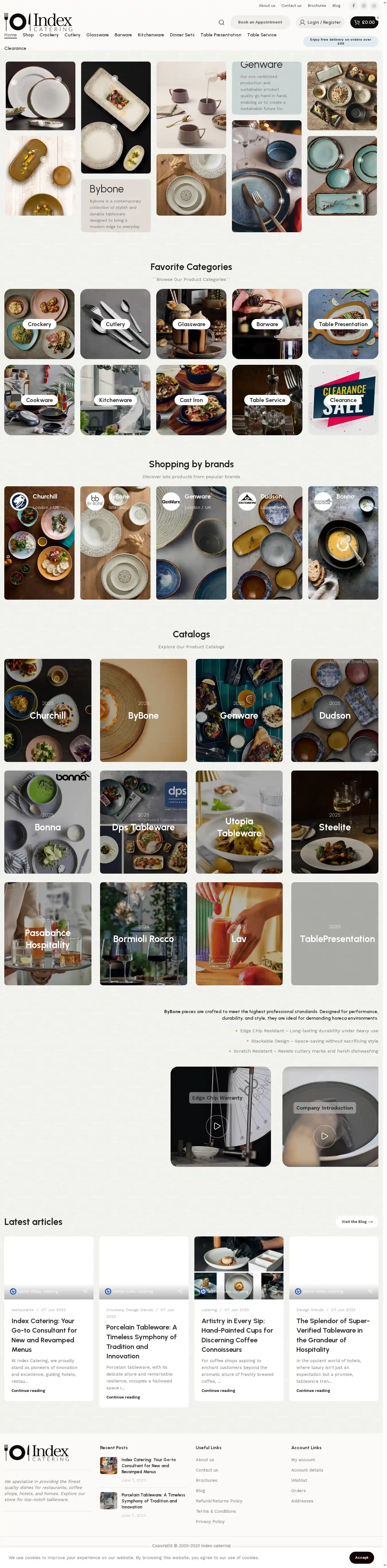Visit the Blog button

point(357,1222)
